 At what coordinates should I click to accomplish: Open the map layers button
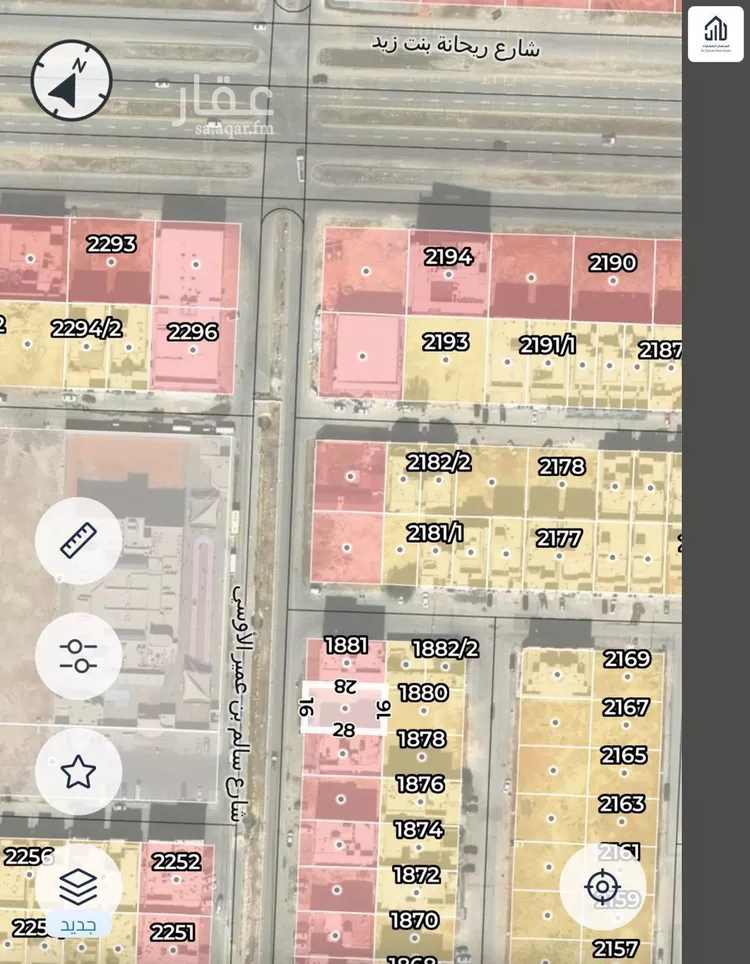[78, 886]
